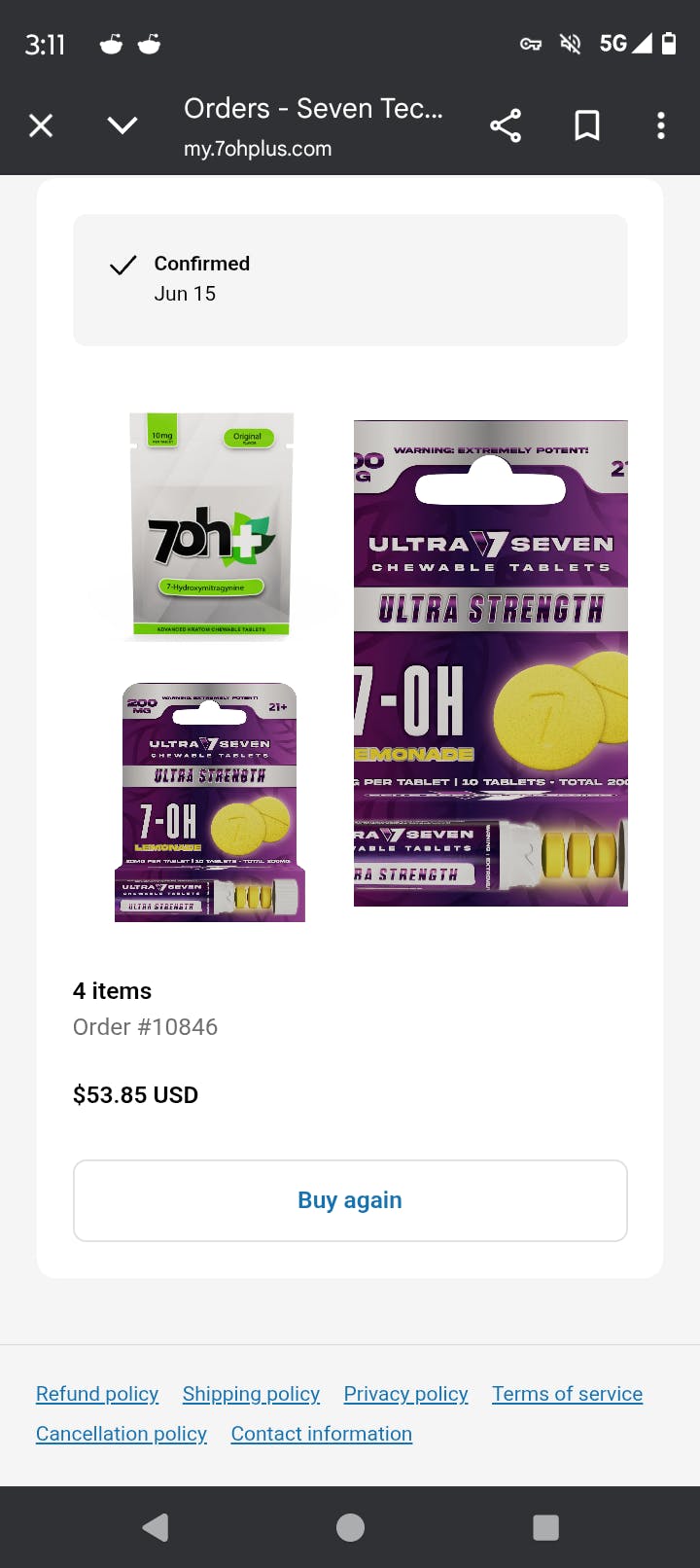Screen dimensions: 700x1568
Task: Open the large Ultra Seven tablets image
Action: click(491, 663)
